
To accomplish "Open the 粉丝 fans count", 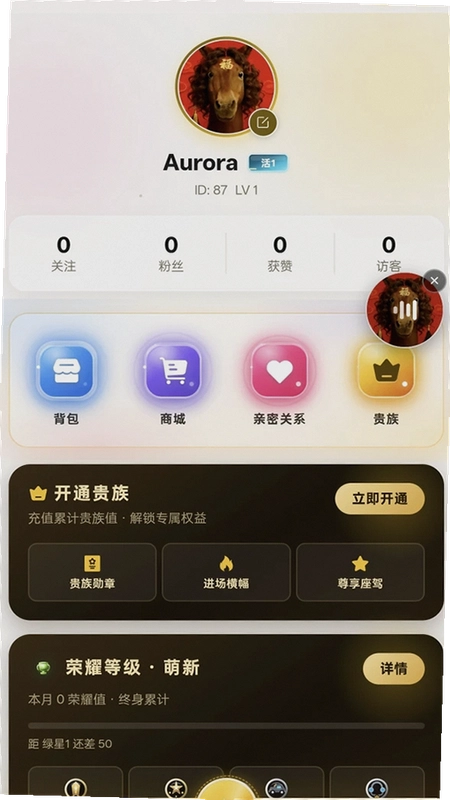I will pos(171,253).
